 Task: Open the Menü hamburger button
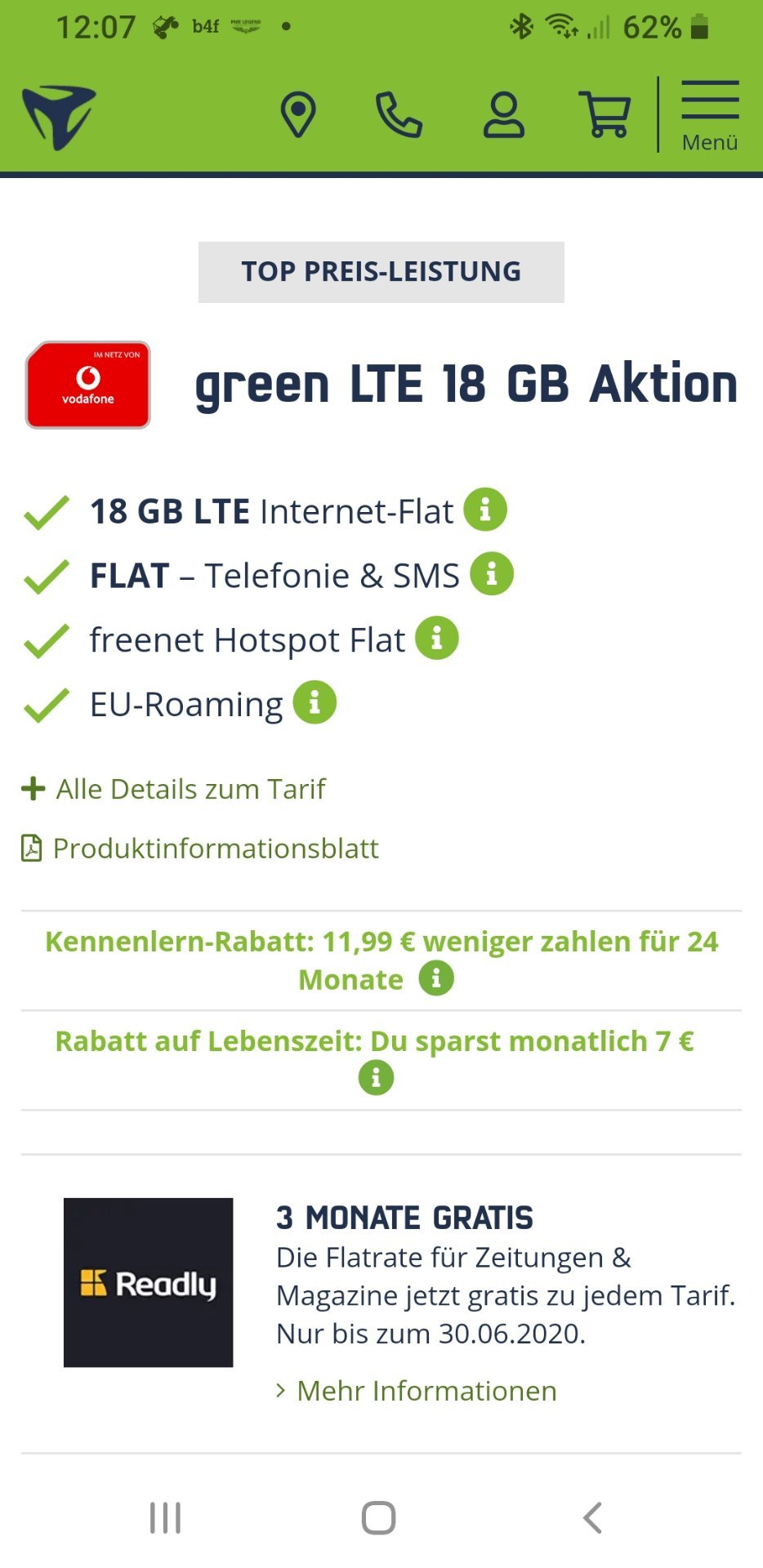tap(710, 115)
